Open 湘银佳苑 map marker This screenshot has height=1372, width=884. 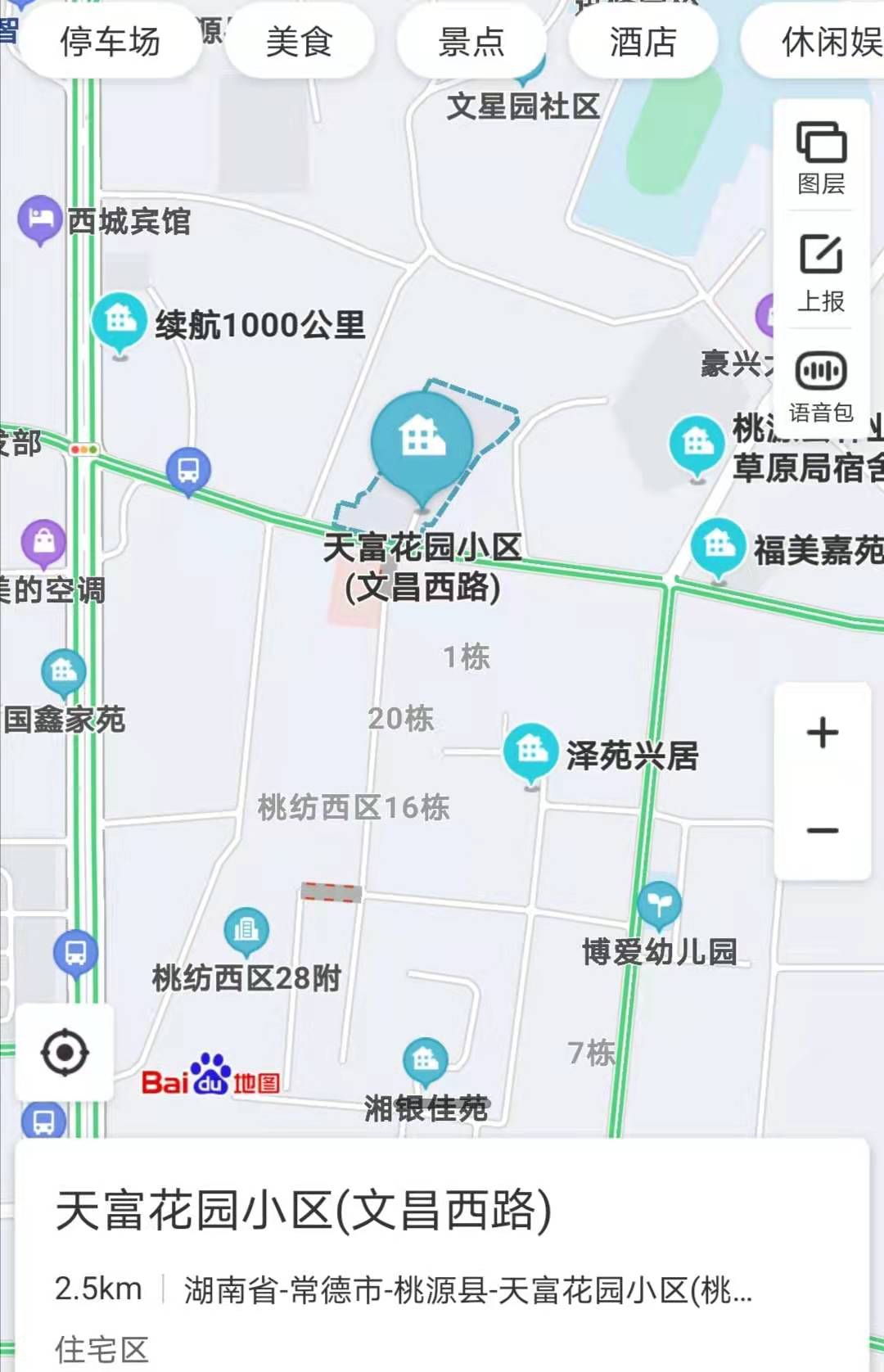[426, 1063]
